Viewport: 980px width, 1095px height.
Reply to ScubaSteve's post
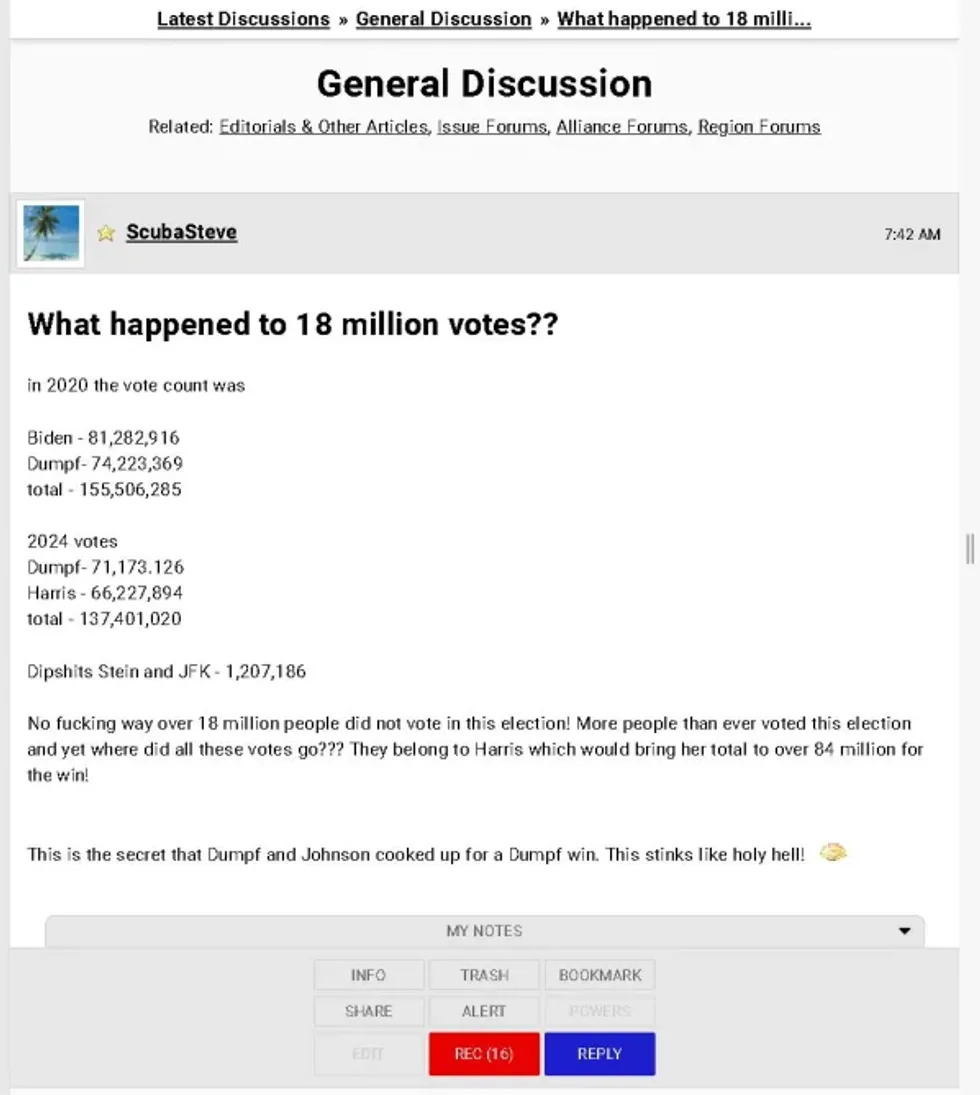pos(600,1054)
